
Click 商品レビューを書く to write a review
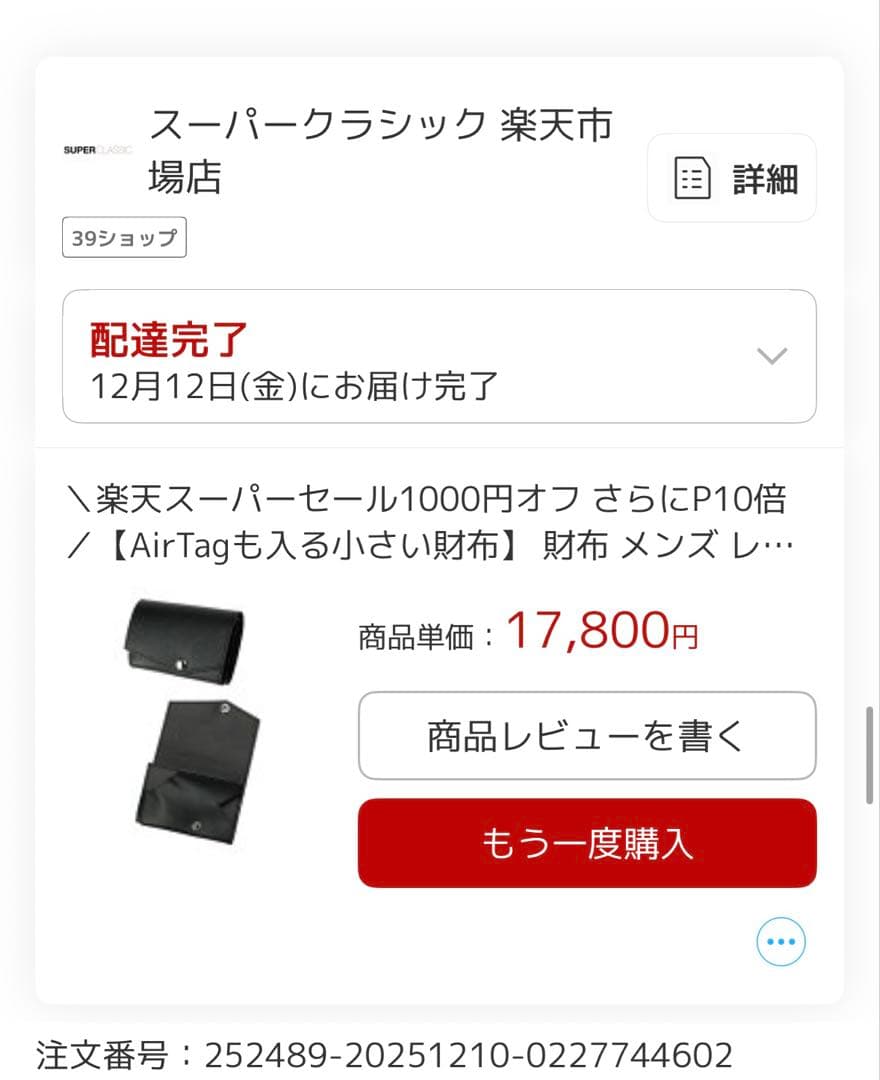click(586, 736)
